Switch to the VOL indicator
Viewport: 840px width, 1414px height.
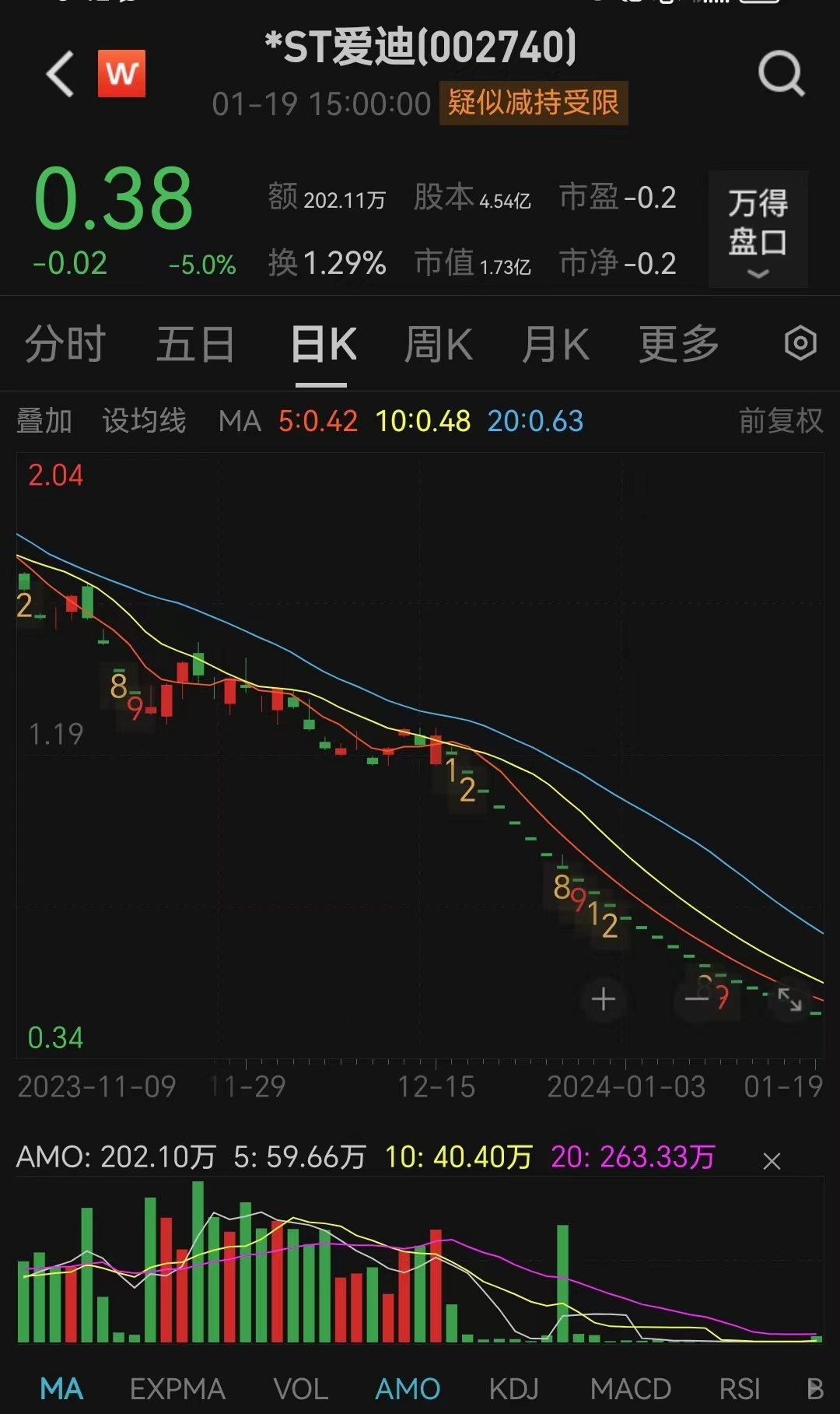(x=300, y=1388)
